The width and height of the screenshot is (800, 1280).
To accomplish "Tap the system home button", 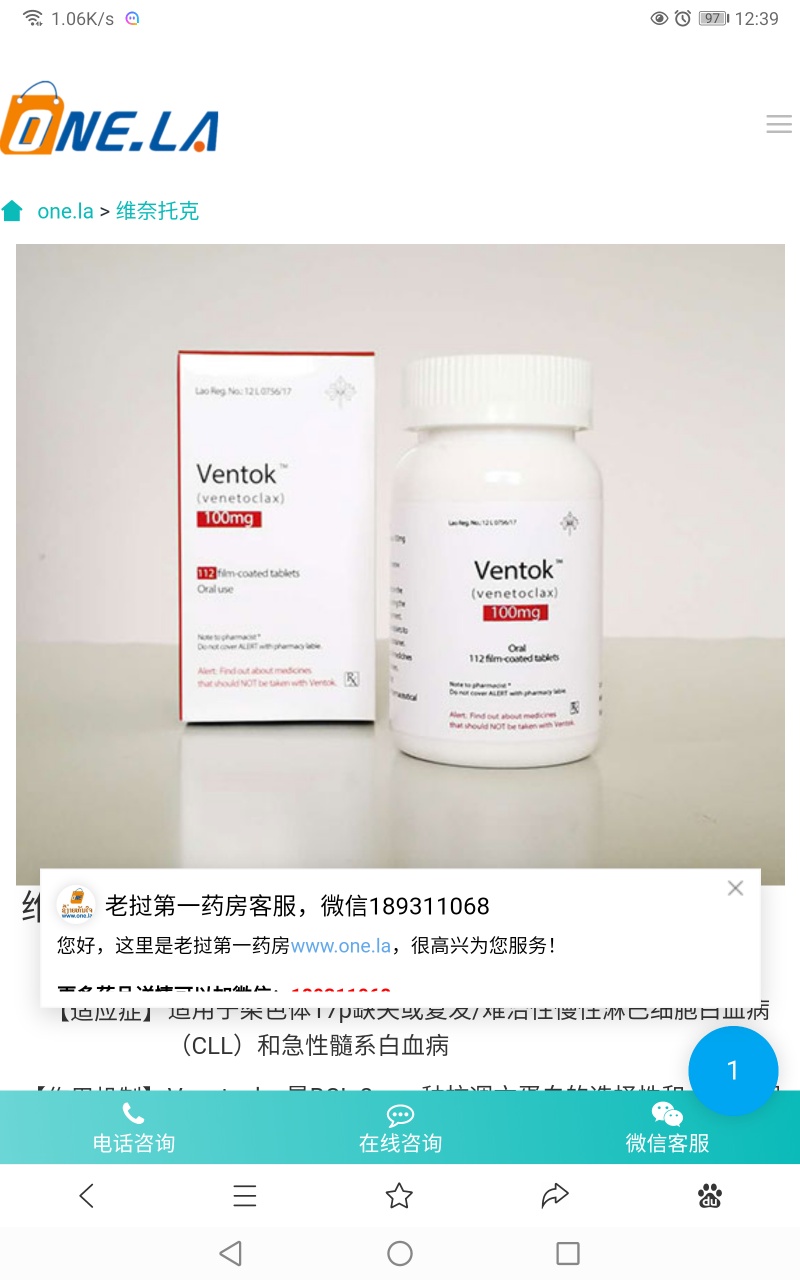I will click(x=400, y=1253).
